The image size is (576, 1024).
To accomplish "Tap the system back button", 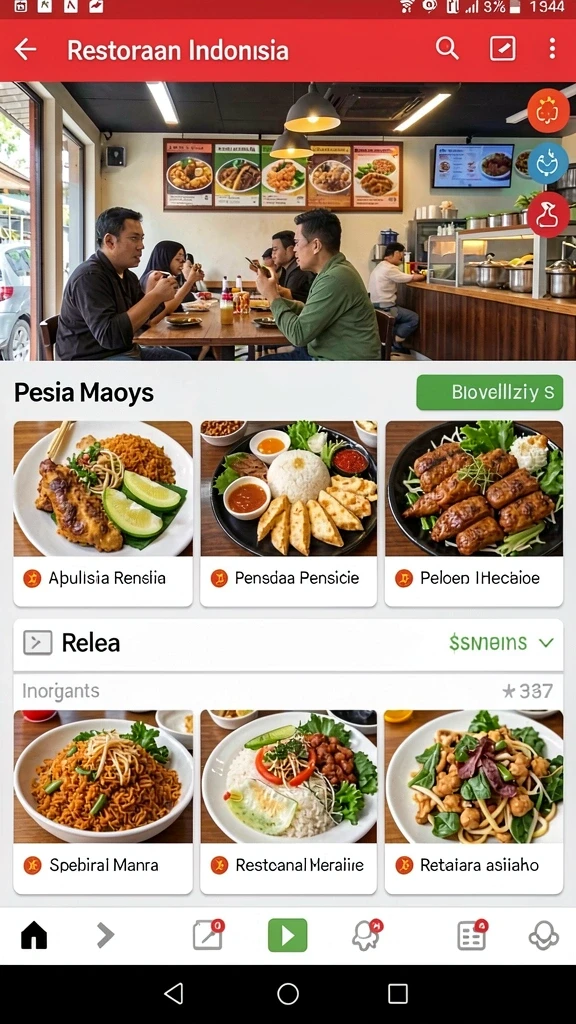I will [x=174, y=993].
